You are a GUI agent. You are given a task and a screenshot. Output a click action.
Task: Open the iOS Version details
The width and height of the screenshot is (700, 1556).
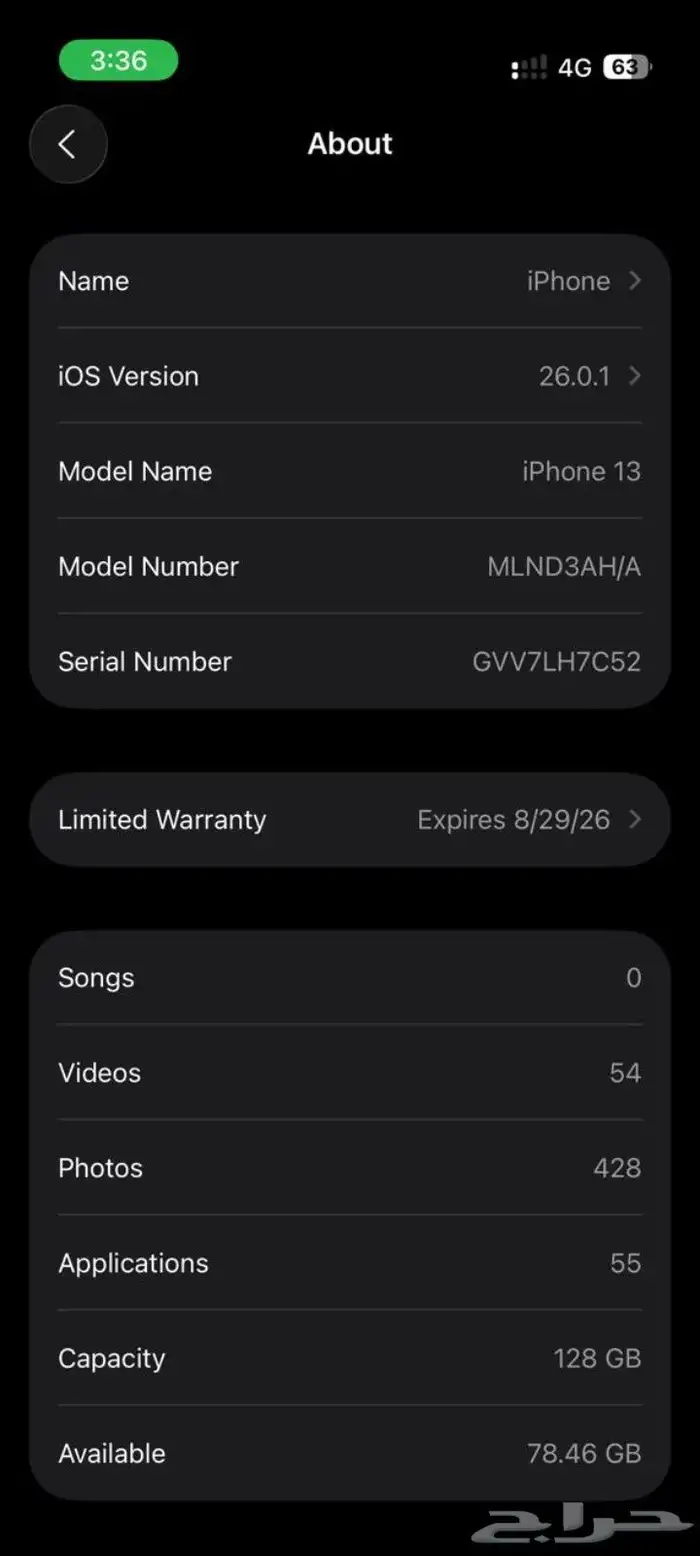(x=349, y=376)
